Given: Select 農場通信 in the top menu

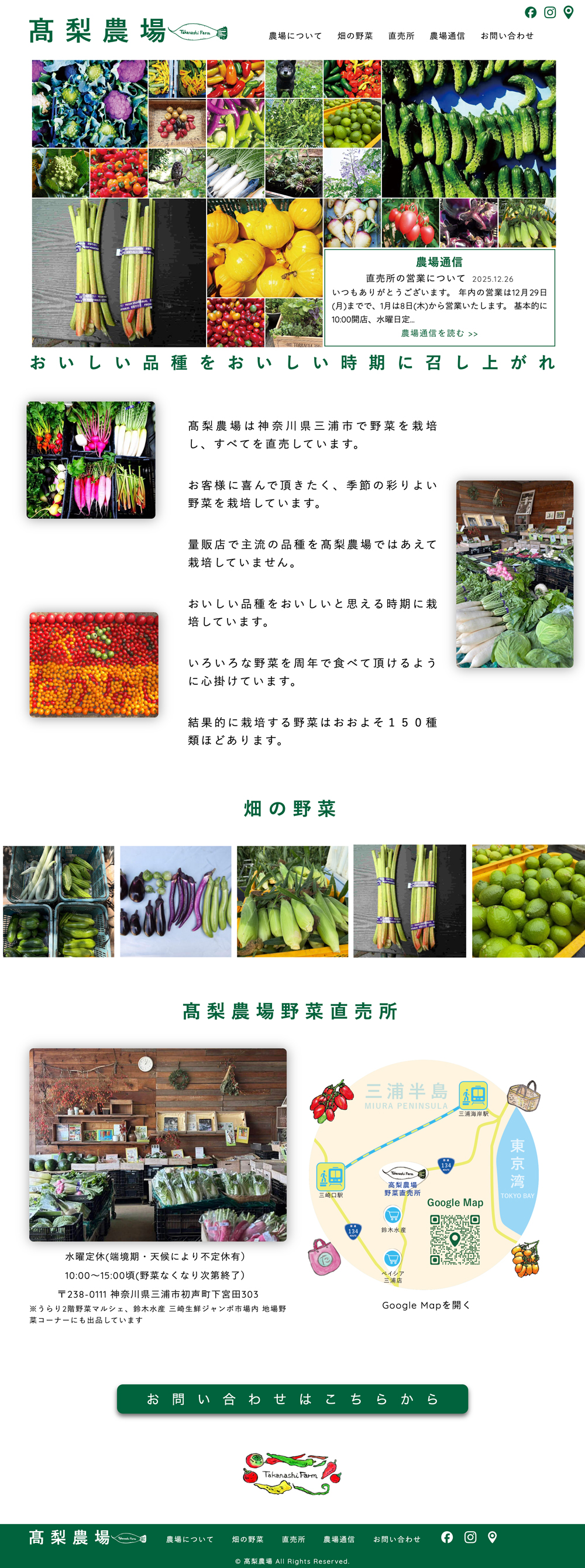Looking at the screenshot, I should (448, 36).
